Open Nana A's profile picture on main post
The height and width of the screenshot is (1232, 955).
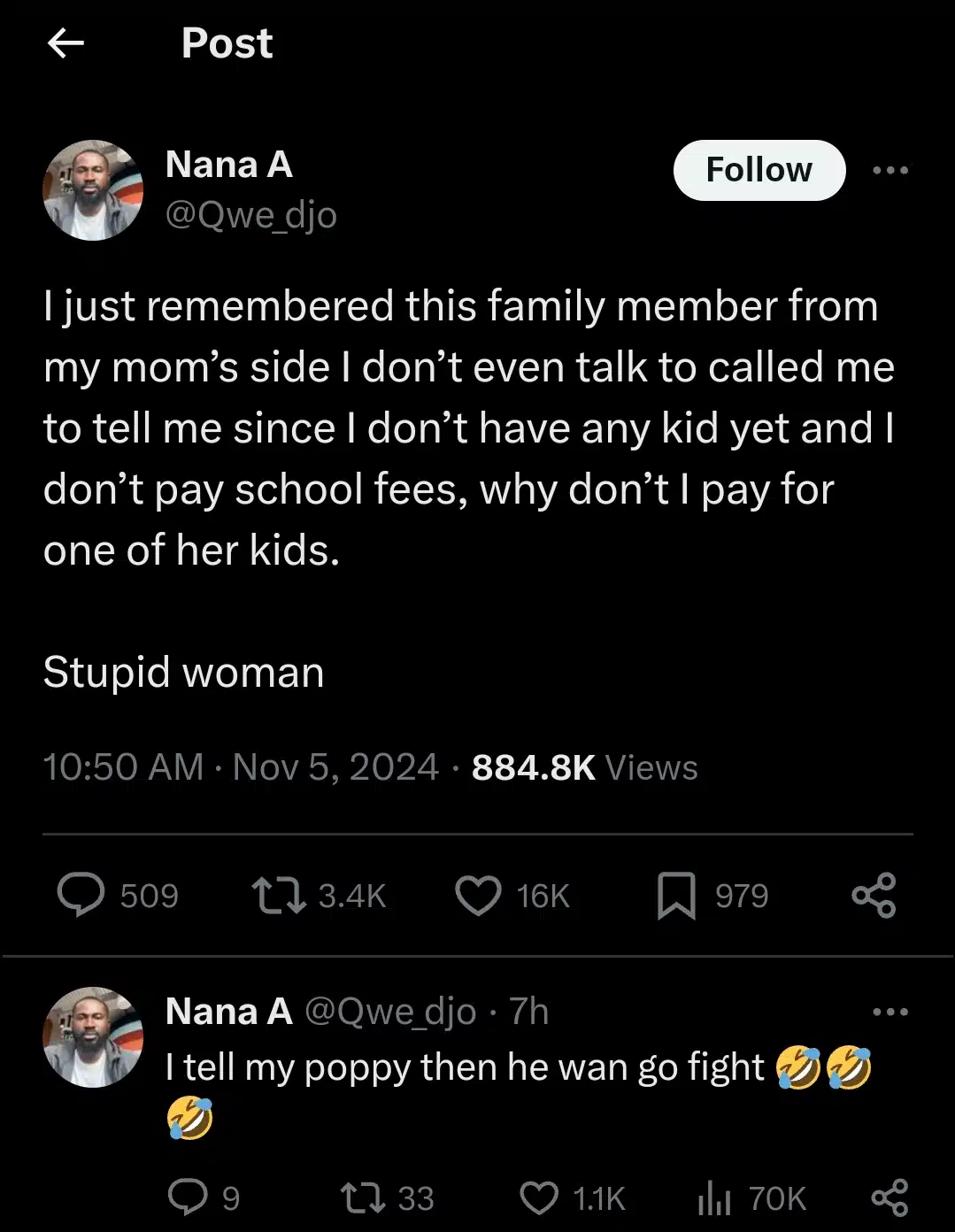point(93,190)
